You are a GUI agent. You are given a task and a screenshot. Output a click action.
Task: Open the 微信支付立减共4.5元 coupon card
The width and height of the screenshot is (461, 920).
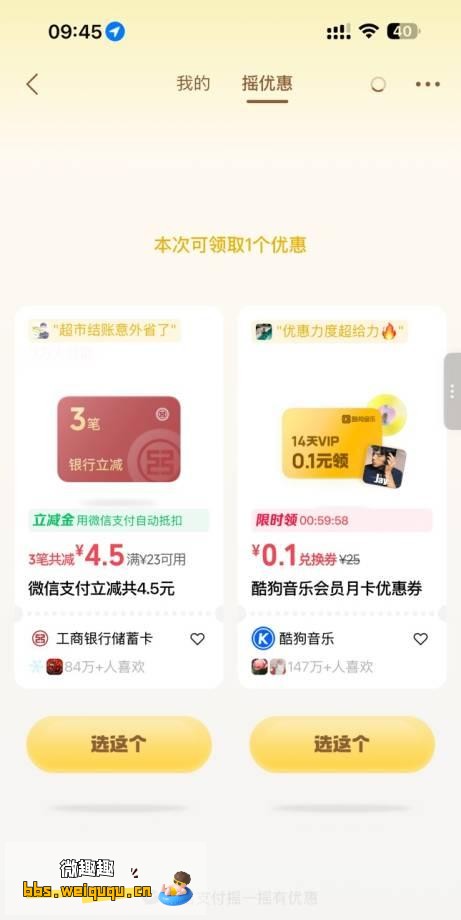tap(118, 496)
